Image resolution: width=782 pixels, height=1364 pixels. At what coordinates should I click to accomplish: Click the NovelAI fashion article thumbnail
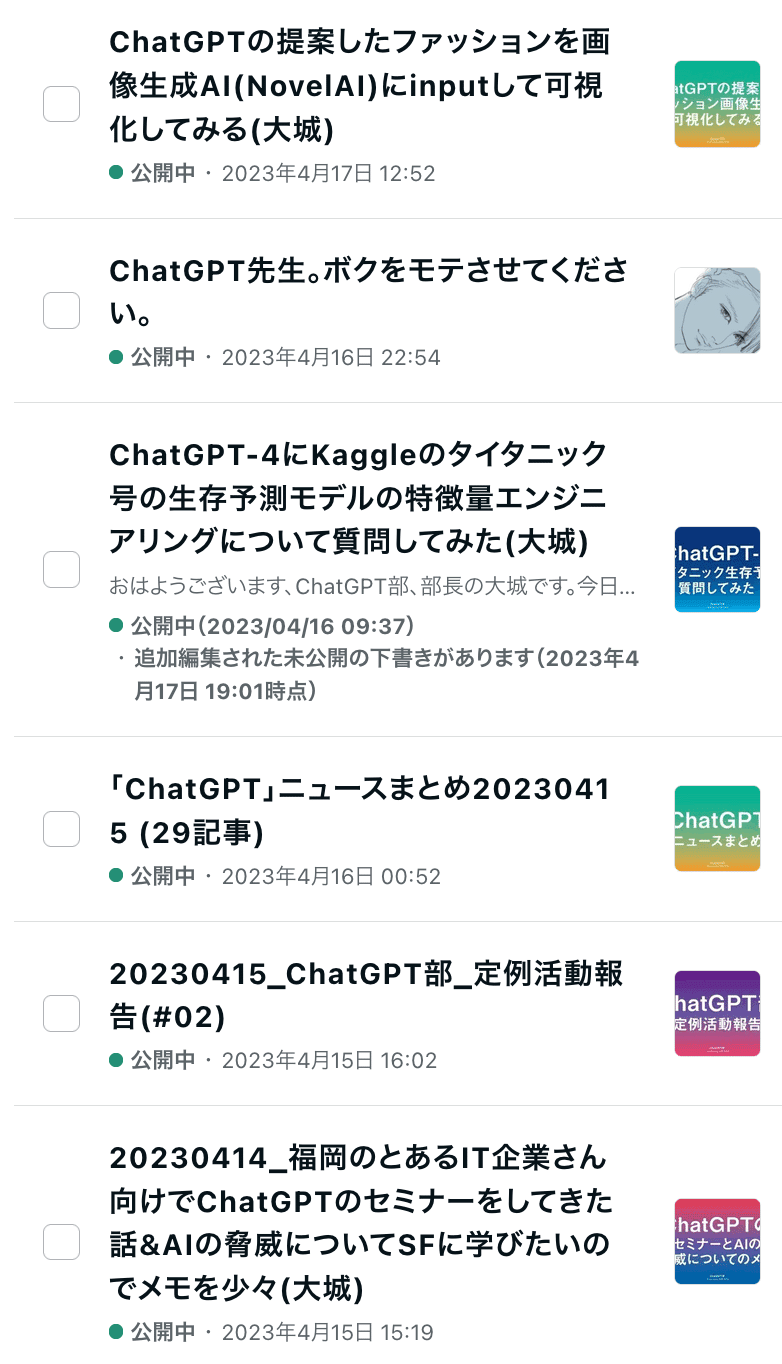click(x=717, y=103)
